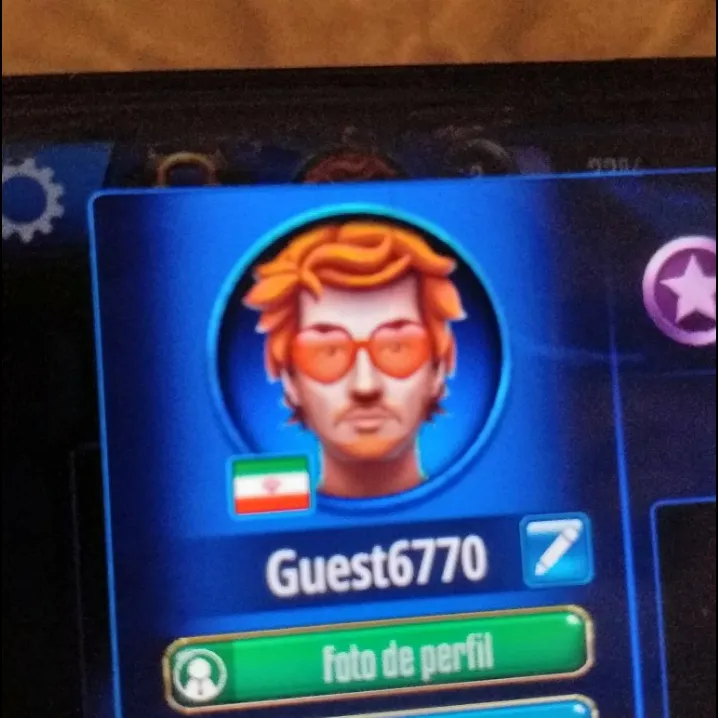Screen dimensions: 718x718
Task: Tap the red-haired profile avatar
Action: [359, 357]
